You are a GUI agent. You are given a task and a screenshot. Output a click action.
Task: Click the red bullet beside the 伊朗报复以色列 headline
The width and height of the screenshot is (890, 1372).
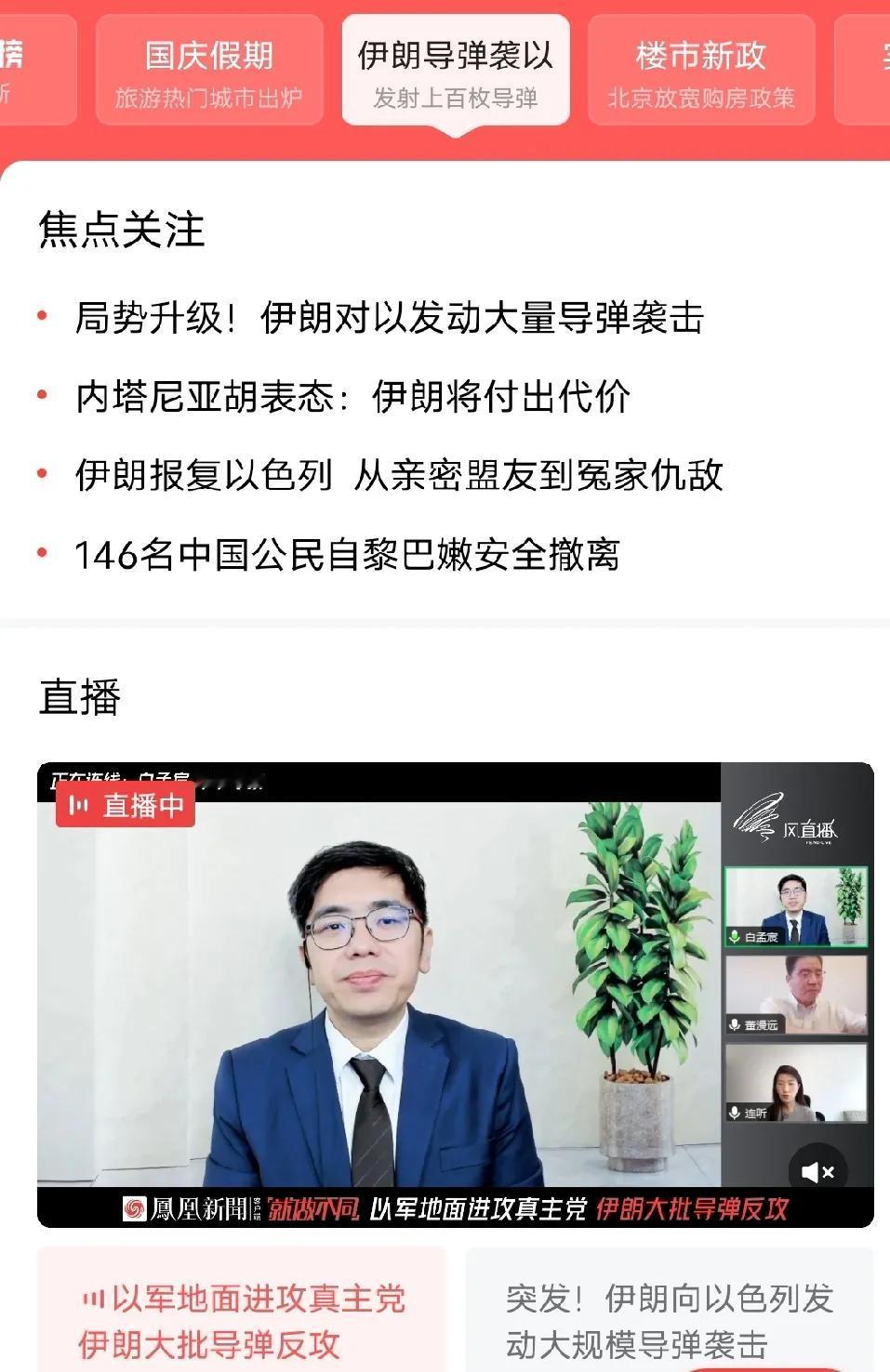pos(42,476)
